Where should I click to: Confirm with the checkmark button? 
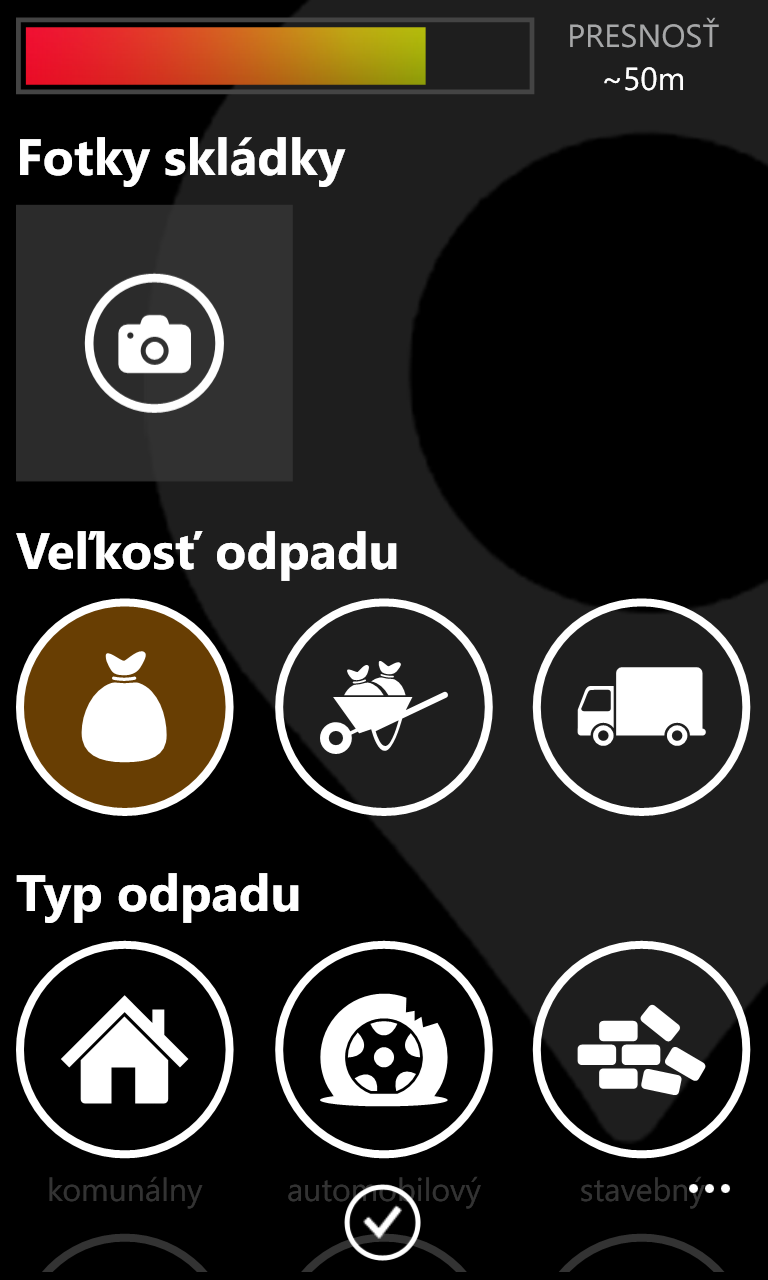[383, 1221]
